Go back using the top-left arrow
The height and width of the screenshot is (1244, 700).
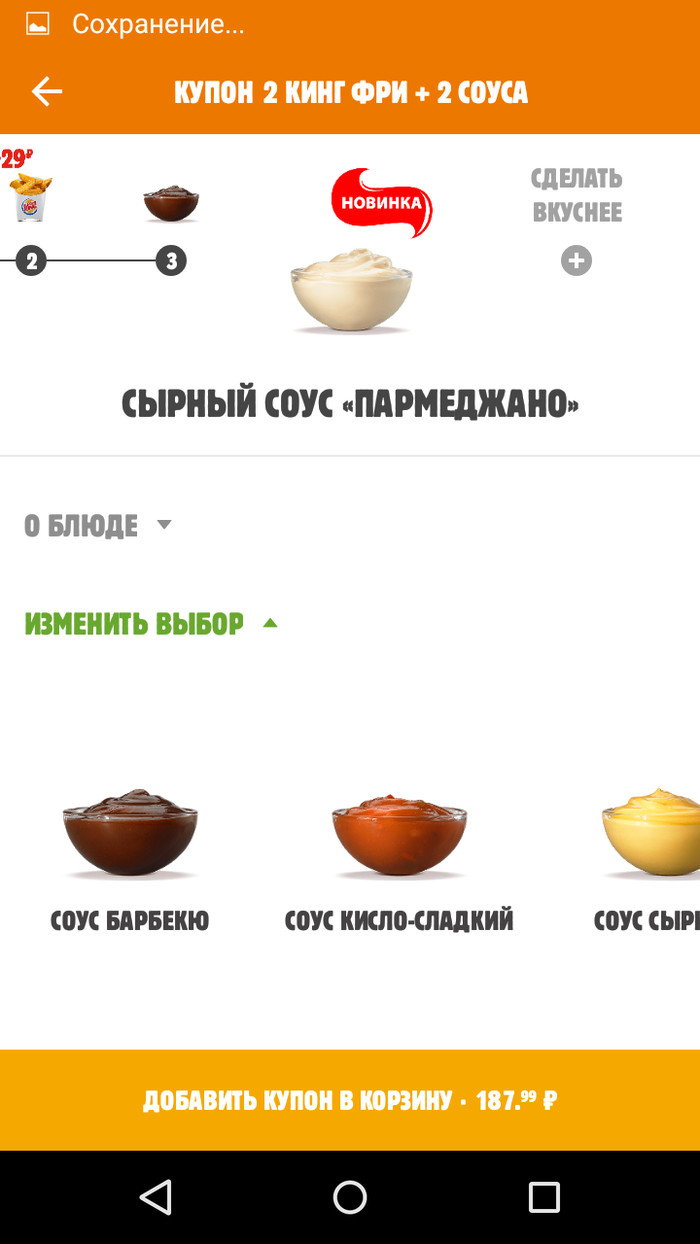pos(46,92)
